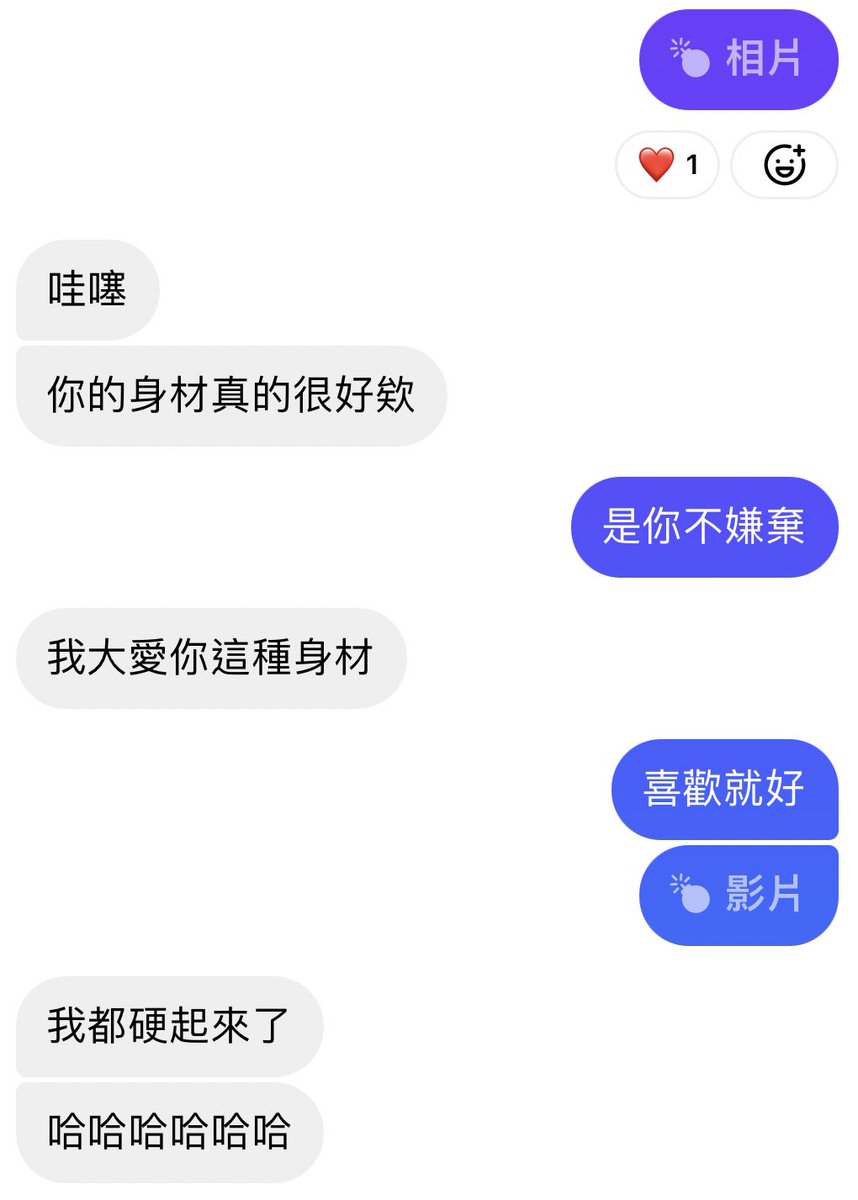Screen dimensions: 858x1200
Task: Click the 喜歡就好 message bubble
Action: [725, 790]
